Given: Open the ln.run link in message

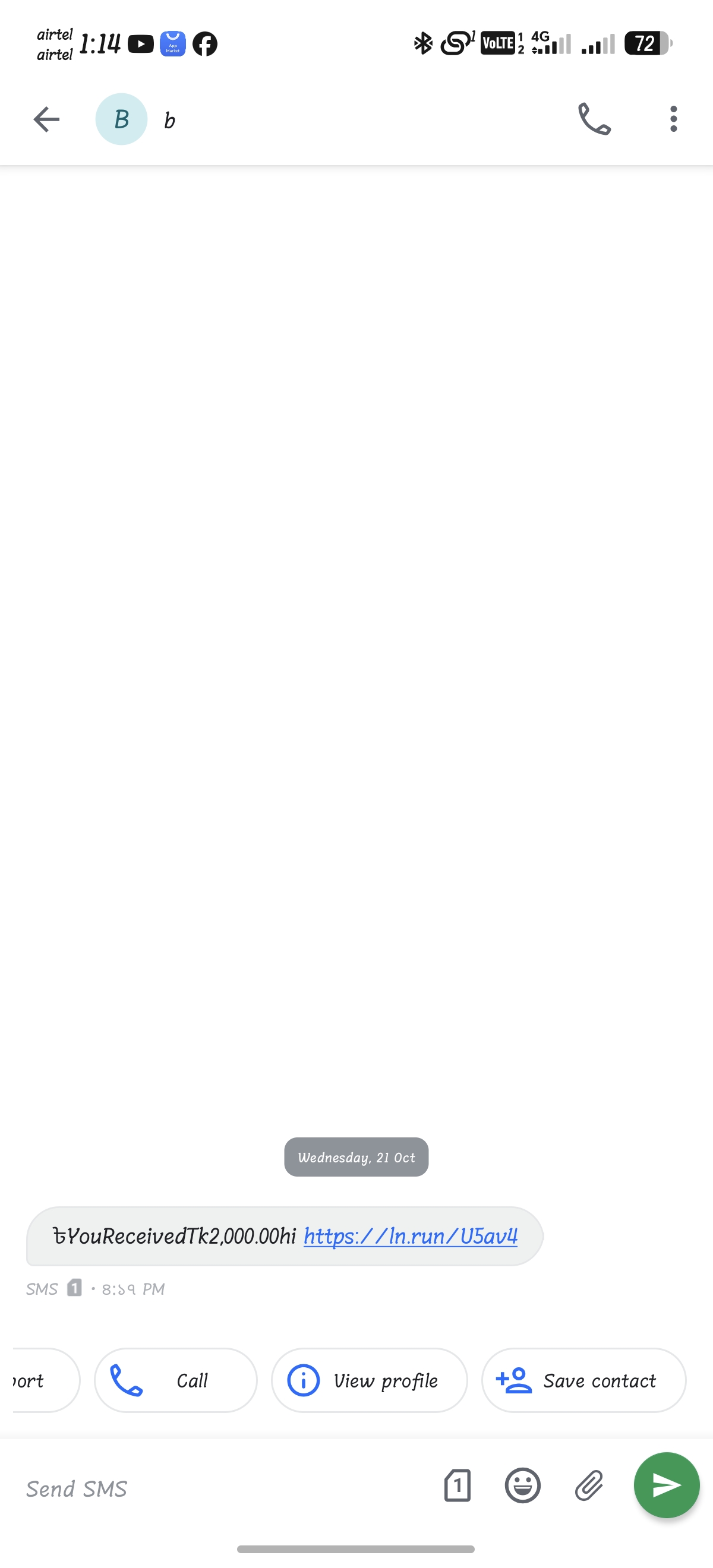Looking at the screenshot, I should coord(411,1236).
